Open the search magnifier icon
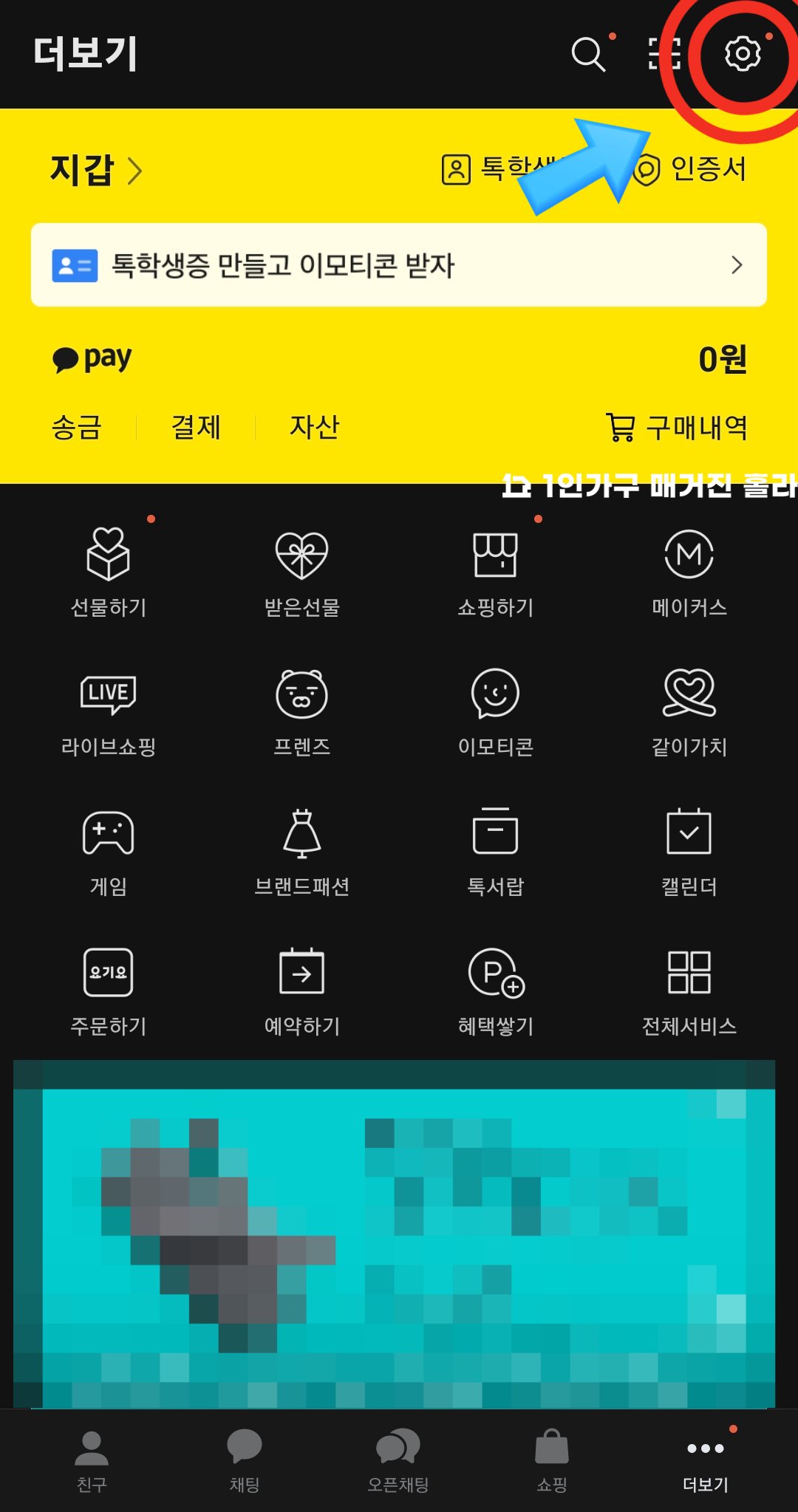 click(x=588, y=54)
